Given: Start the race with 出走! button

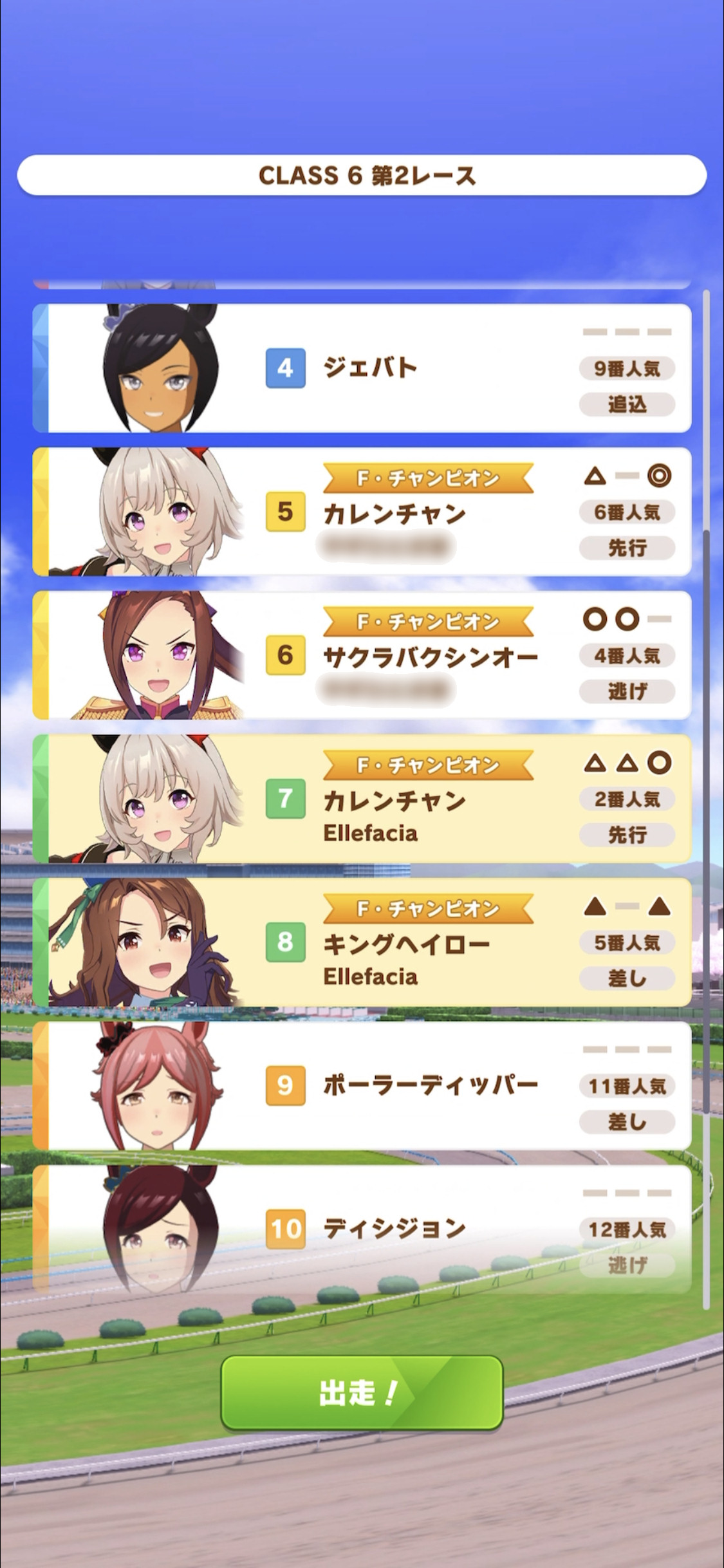Looking at the screenshot, I should pos(362,1393).
